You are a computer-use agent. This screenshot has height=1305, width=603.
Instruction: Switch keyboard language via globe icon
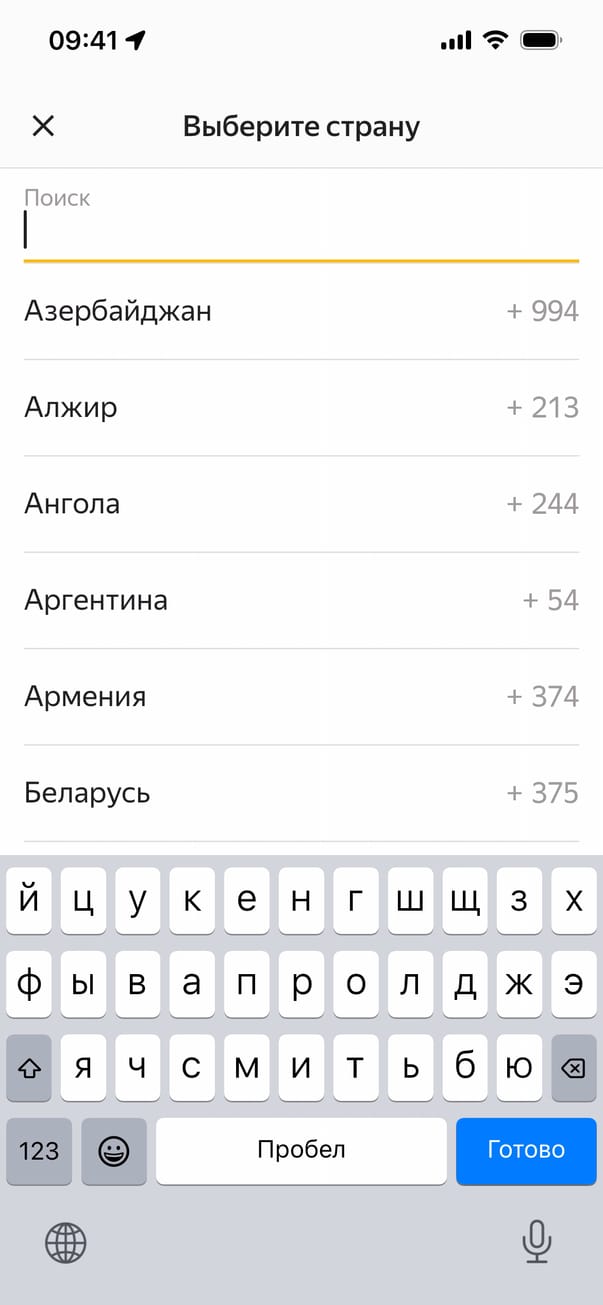(66, 1243)
